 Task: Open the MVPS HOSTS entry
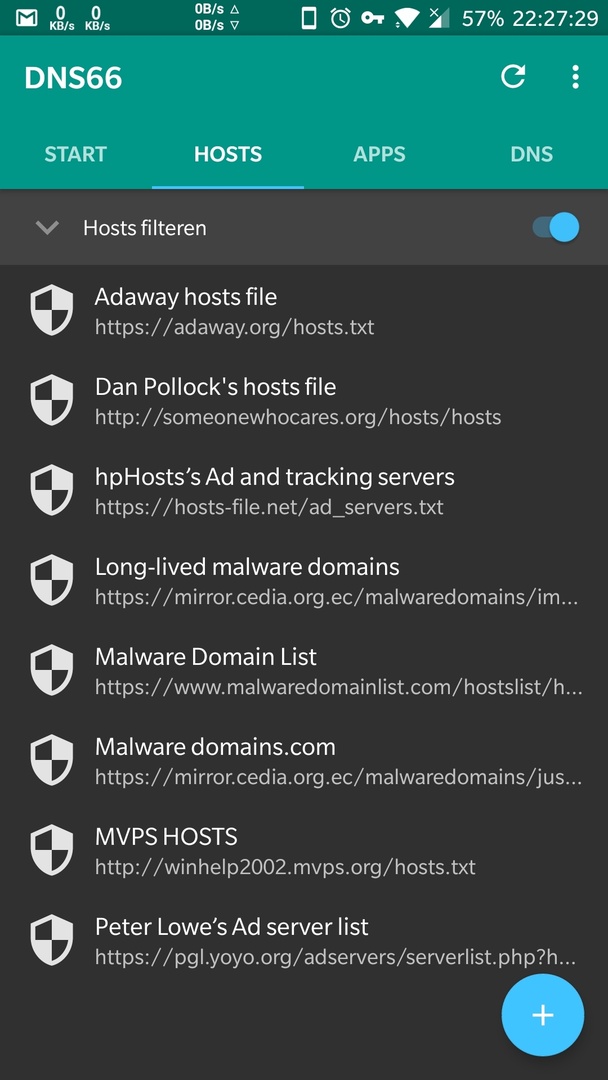pos(304,851)
